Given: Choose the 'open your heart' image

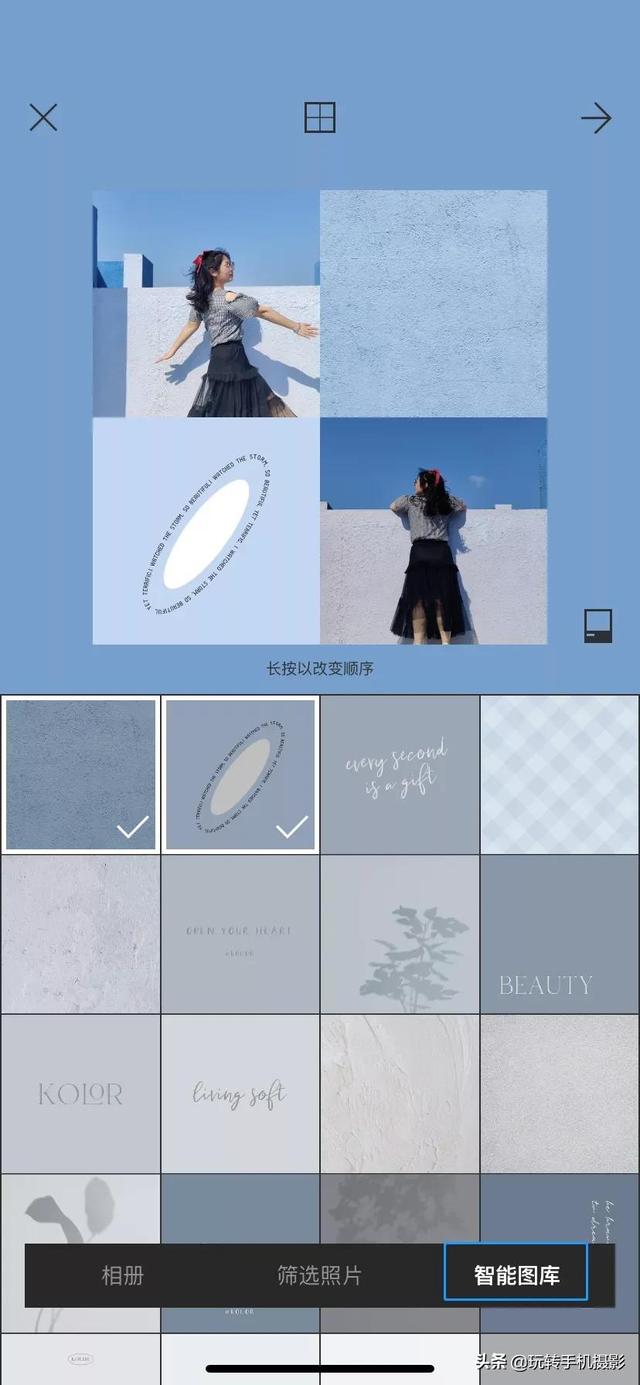Looking at the screenshot, I should [240, 935].
